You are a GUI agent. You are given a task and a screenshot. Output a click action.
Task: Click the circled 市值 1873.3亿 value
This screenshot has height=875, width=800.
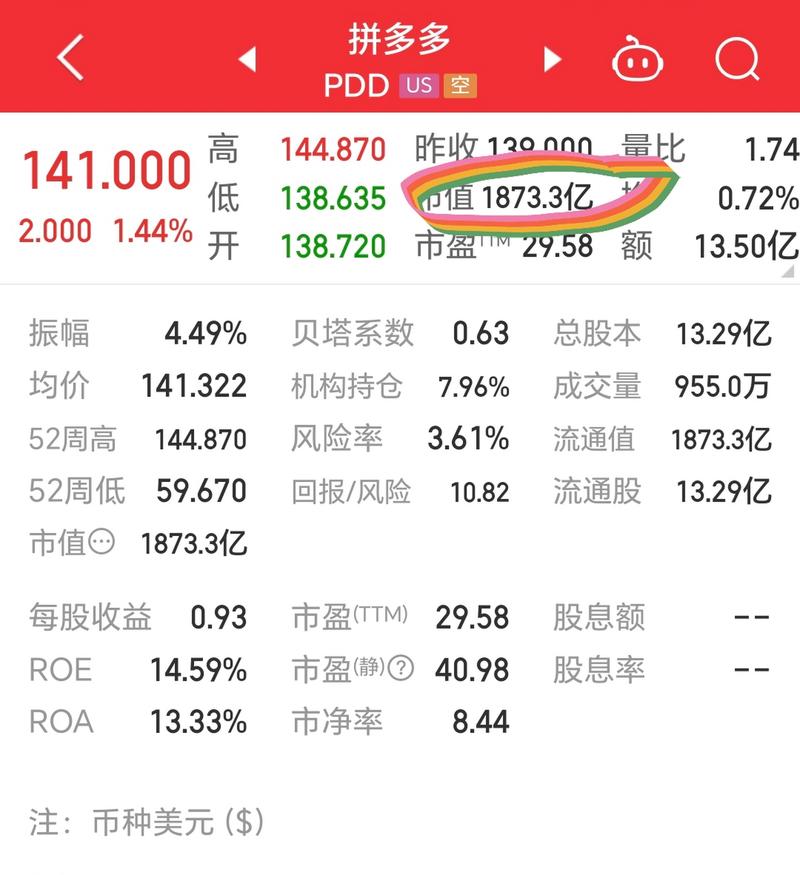tap(540, 197)
